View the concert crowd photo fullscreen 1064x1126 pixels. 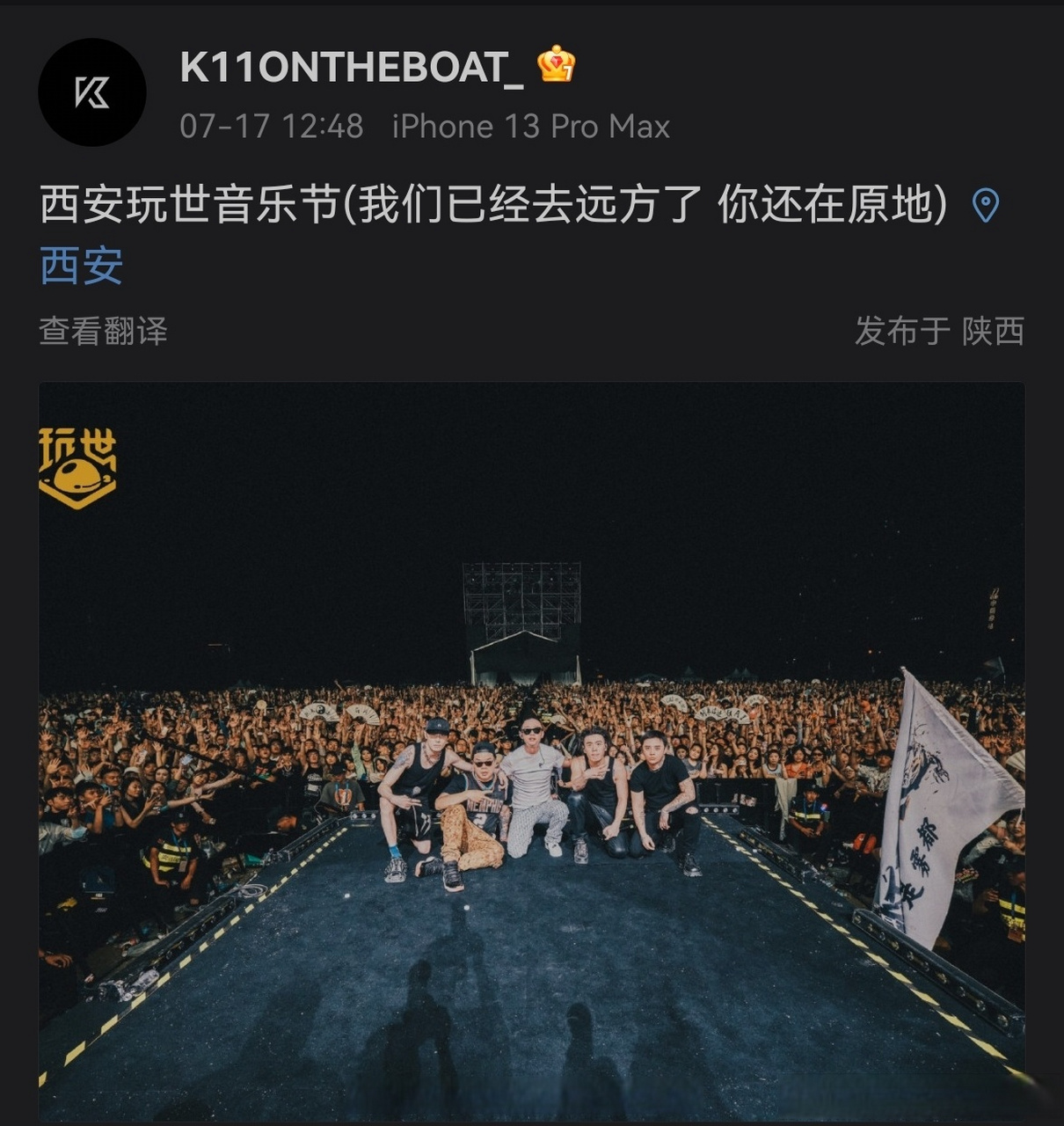(x=532, y=757)
